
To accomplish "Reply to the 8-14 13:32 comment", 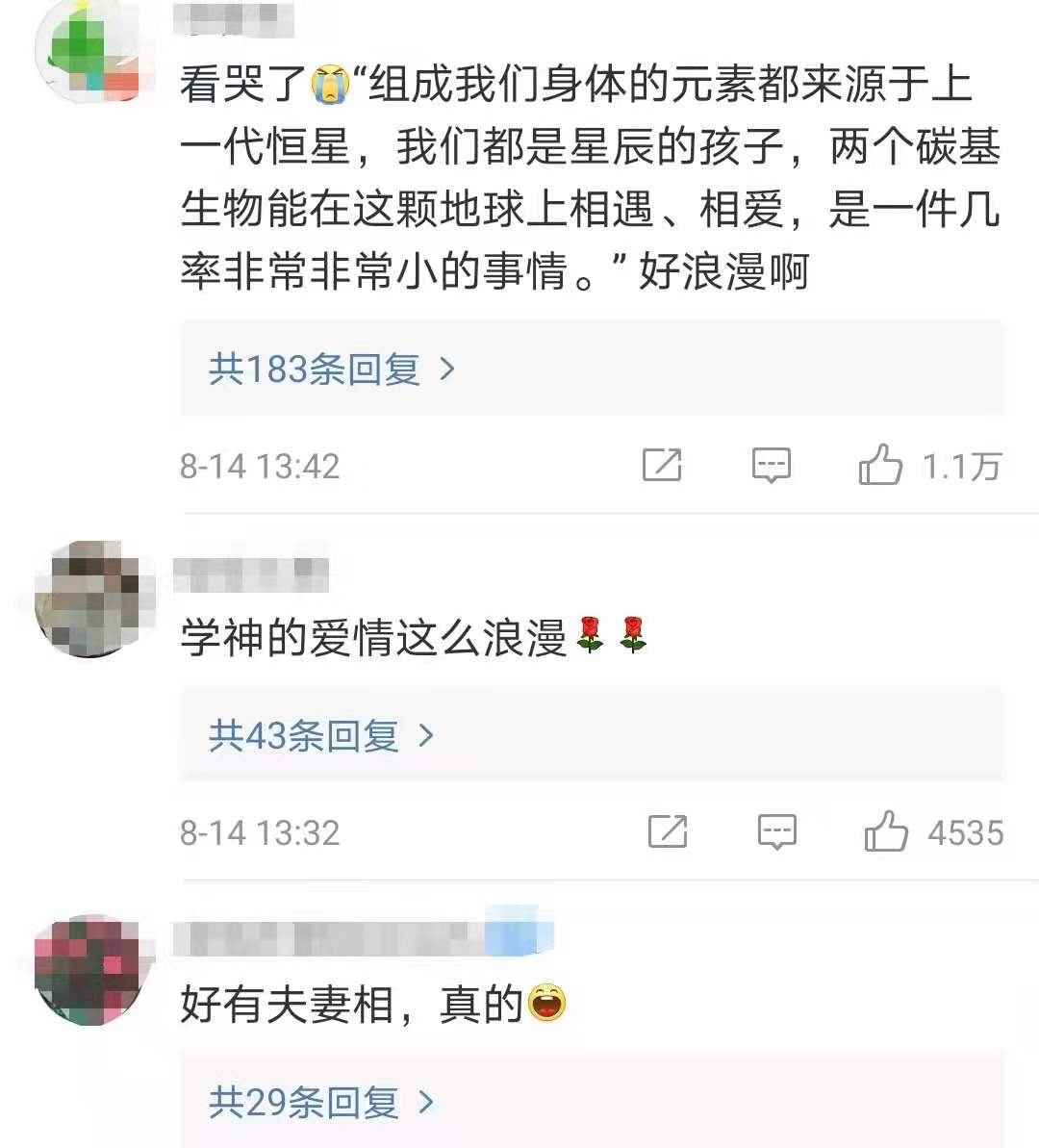I will (776, 831).
